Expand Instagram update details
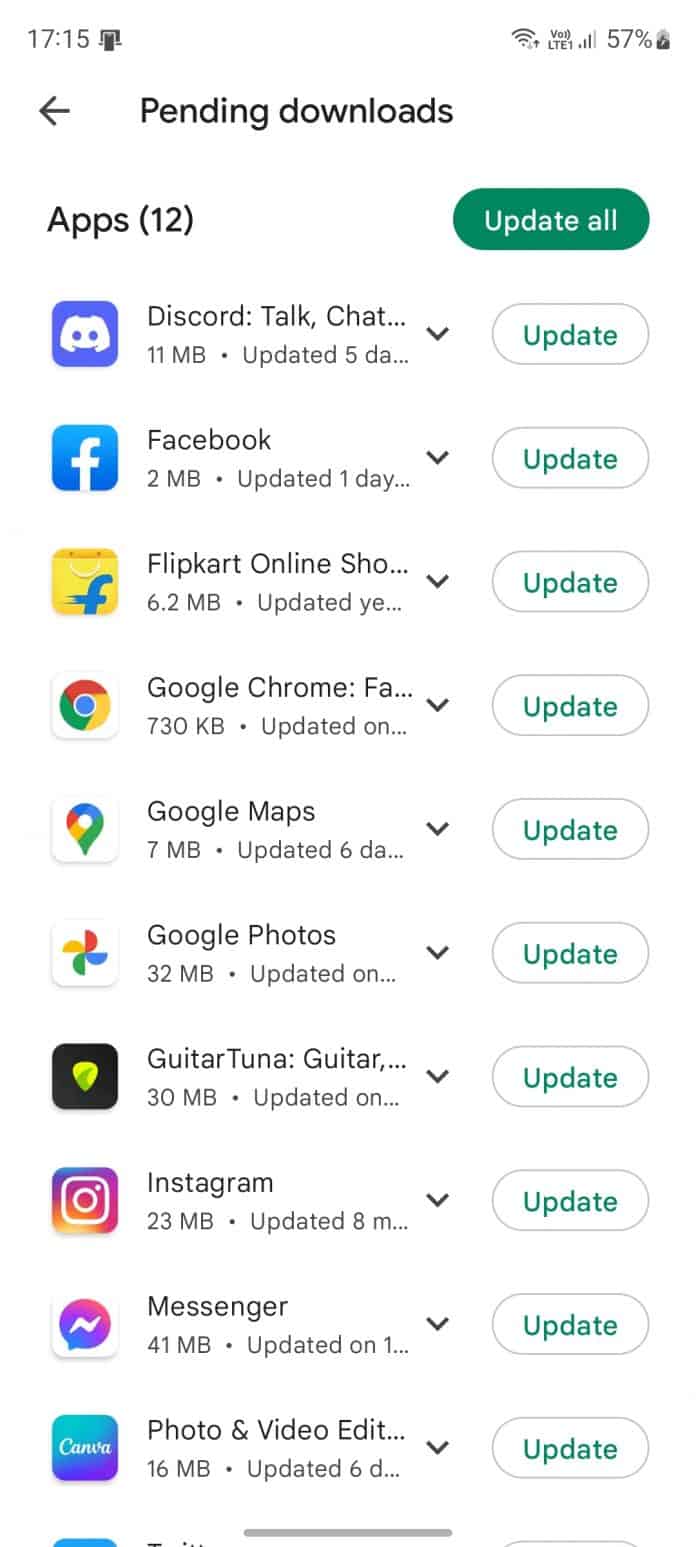 (x=437, y=1200)
